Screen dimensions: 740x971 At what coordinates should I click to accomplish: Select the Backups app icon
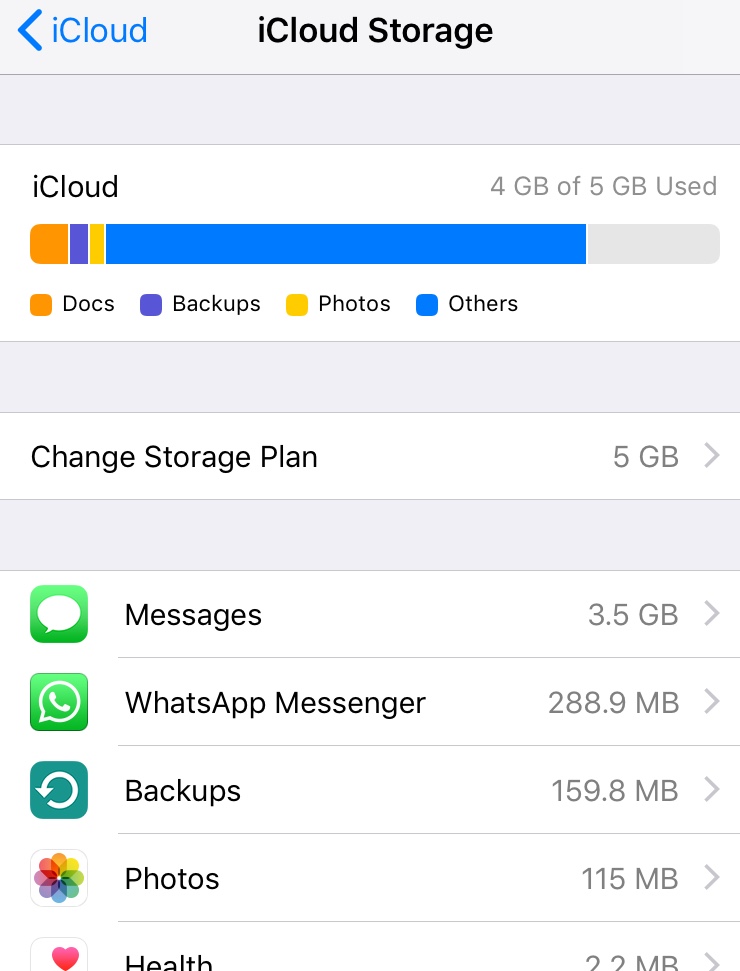(x=59, y=790)
